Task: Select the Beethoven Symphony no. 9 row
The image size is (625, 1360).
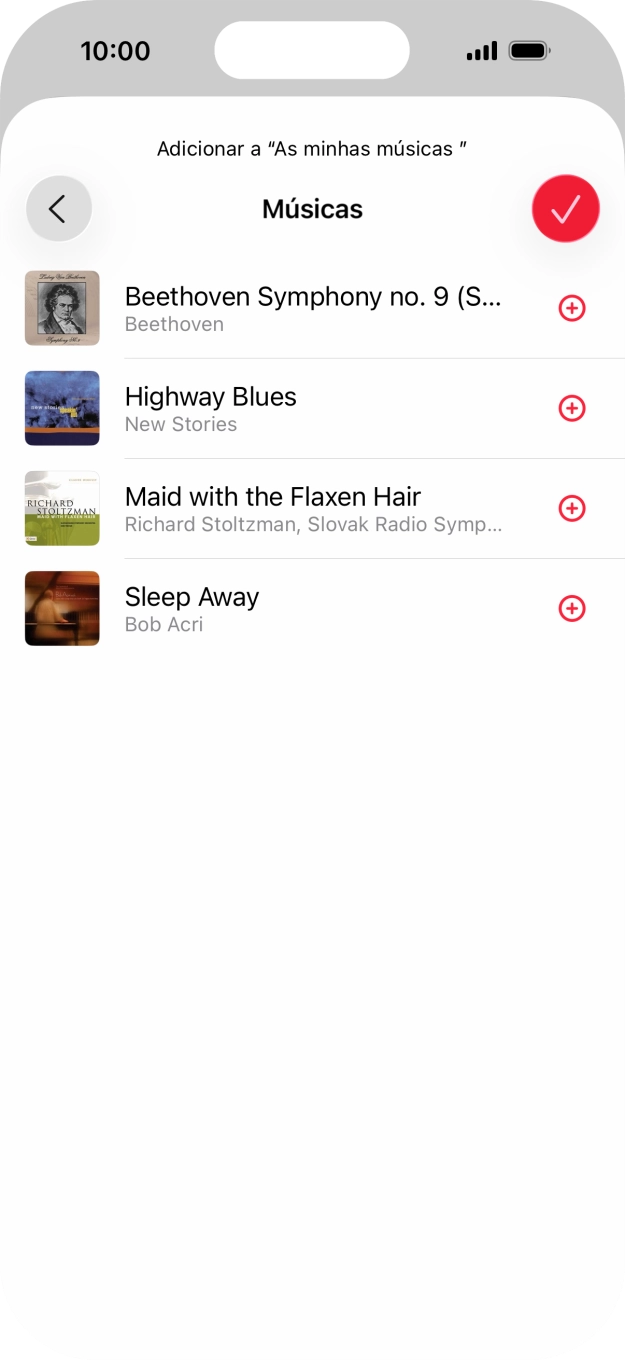Action: tap(312, 308)
